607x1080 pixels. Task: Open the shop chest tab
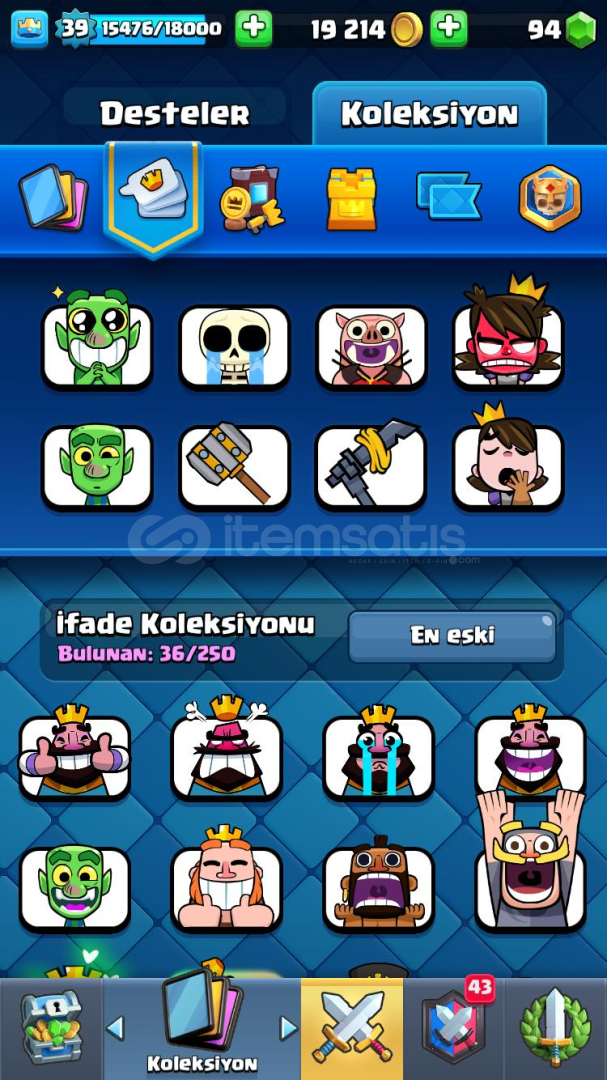[51, 1029]
